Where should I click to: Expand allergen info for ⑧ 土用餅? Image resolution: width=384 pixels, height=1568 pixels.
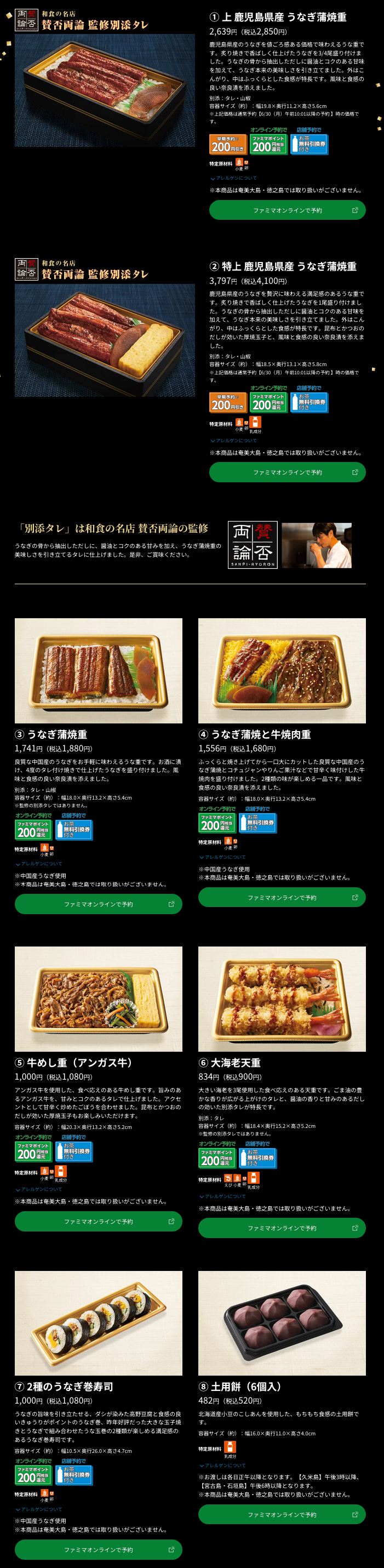[223, 1465]
